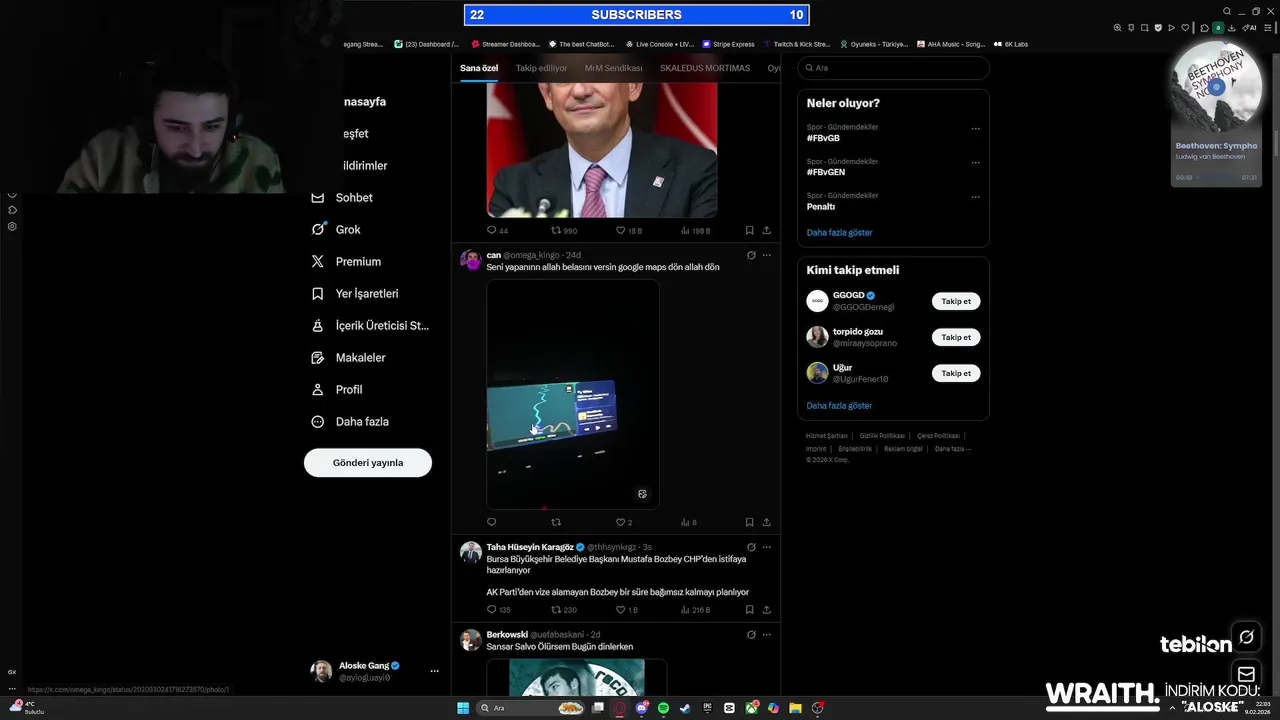This screenshot has height=720, width=1280.
Task: Open the video in can's post
Action: [572, 395]
